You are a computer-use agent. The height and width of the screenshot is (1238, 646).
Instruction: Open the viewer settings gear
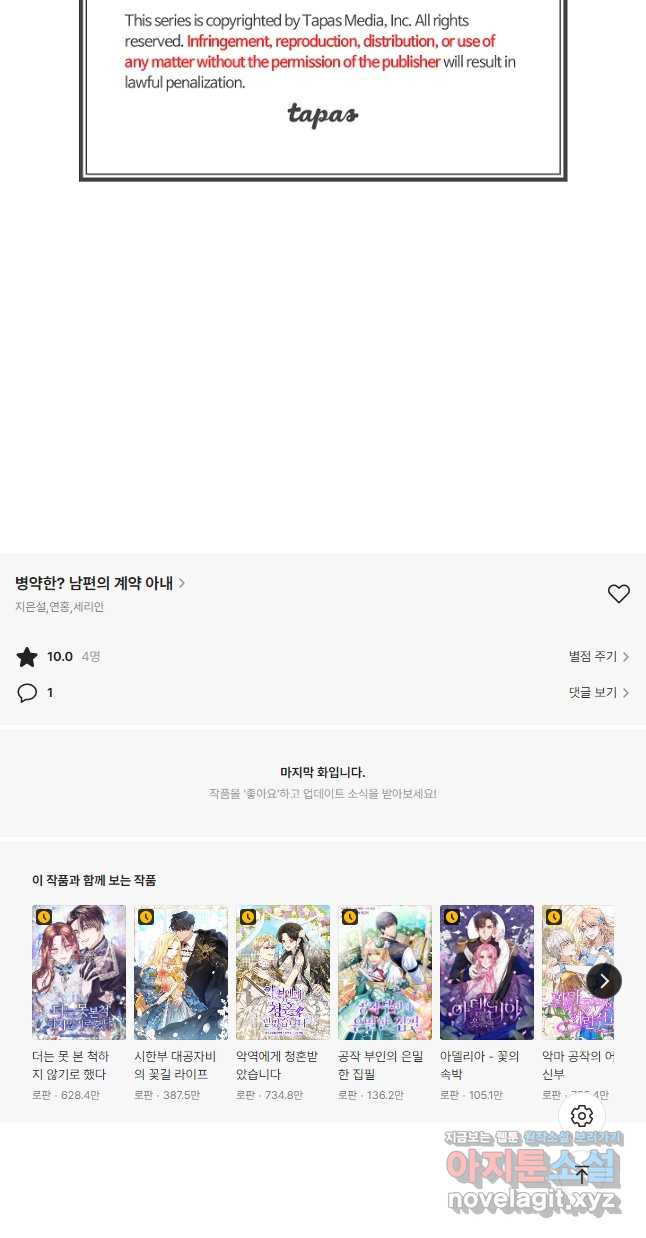pos(582,1116)
